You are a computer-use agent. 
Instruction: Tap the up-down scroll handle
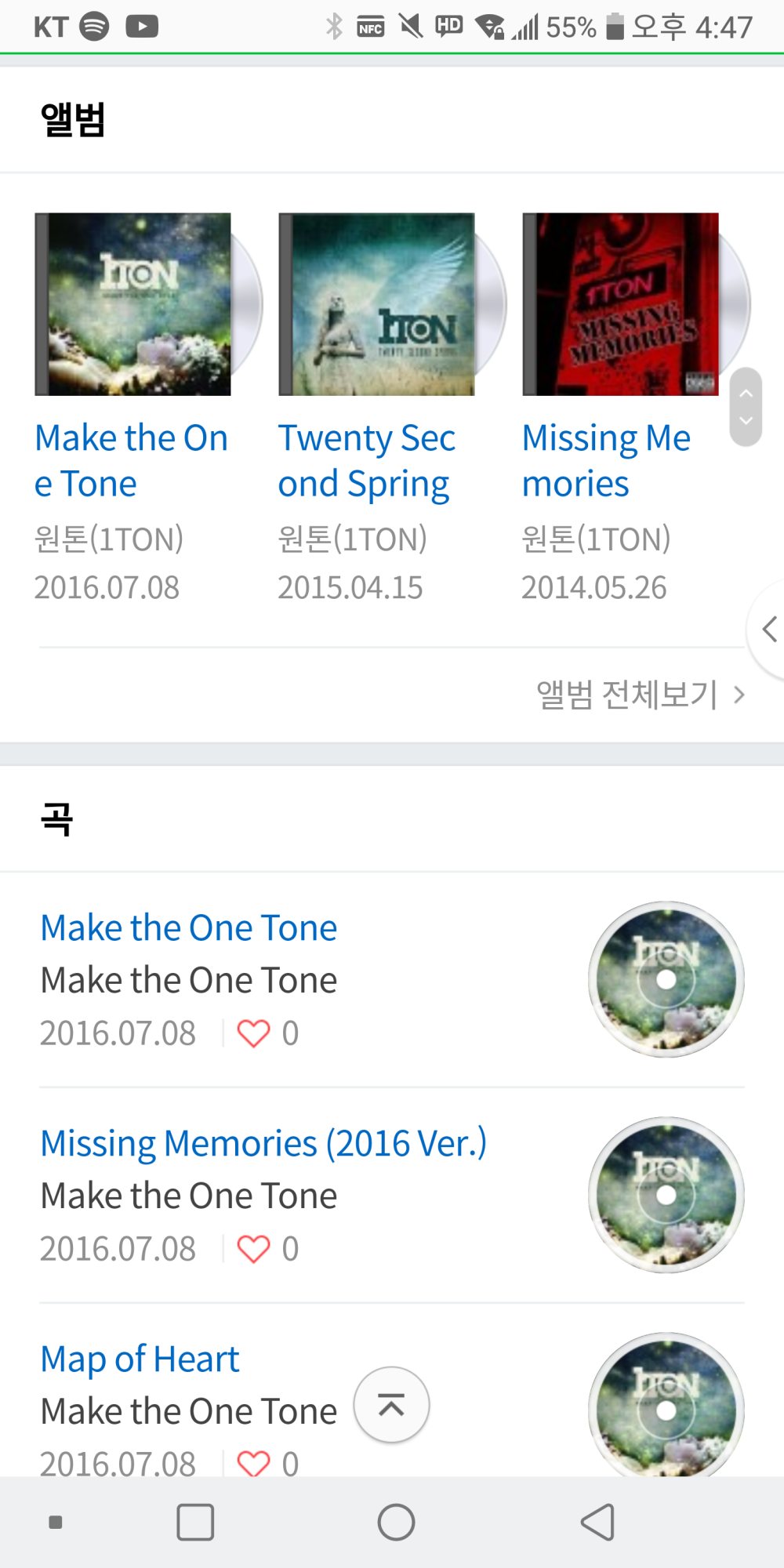tap(746, 407)
